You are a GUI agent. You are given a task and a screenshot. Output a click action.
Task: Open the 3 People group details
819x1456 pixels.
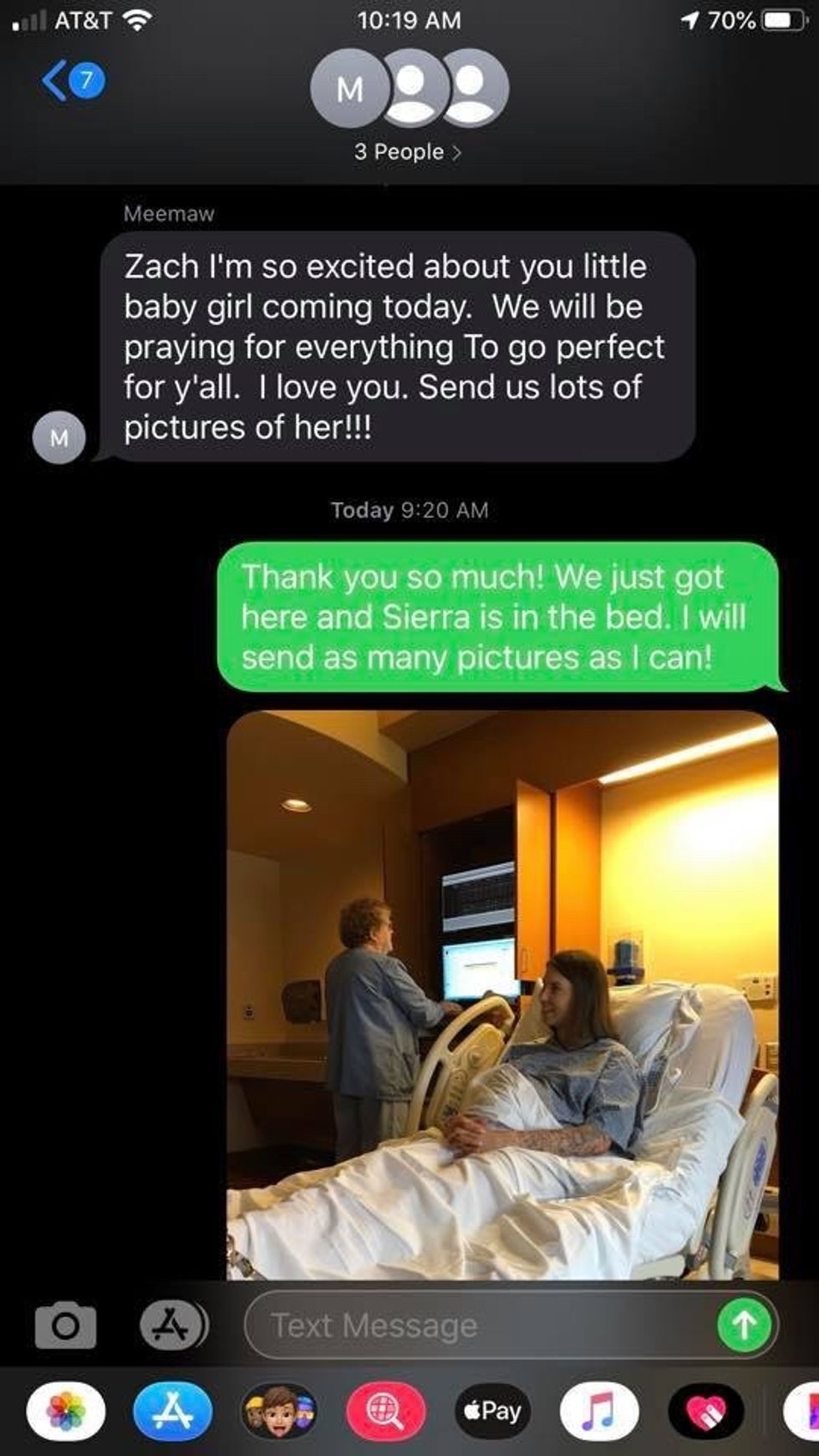(x=408, y=151)
